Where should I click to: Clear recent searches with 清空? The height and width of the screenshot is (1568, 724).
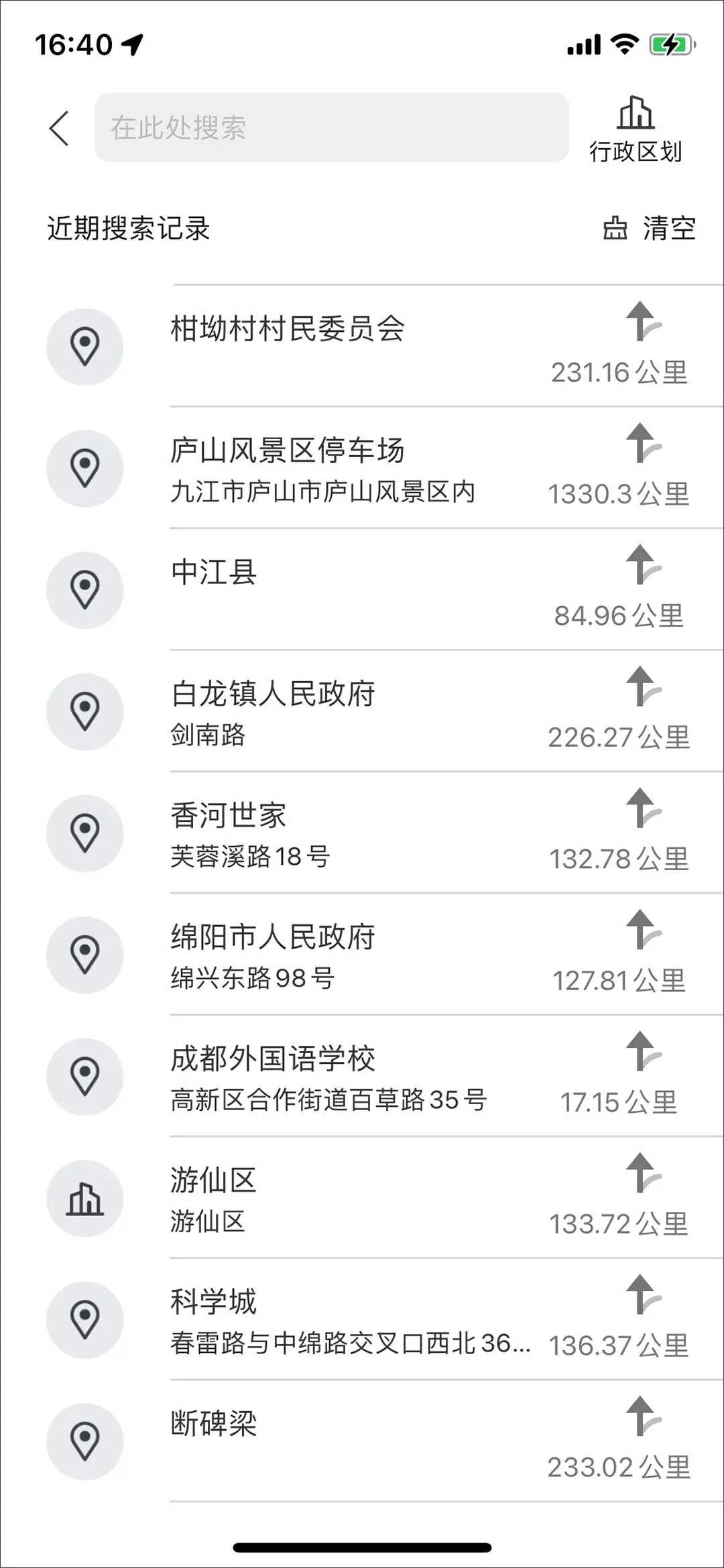[x=649, y=229]
